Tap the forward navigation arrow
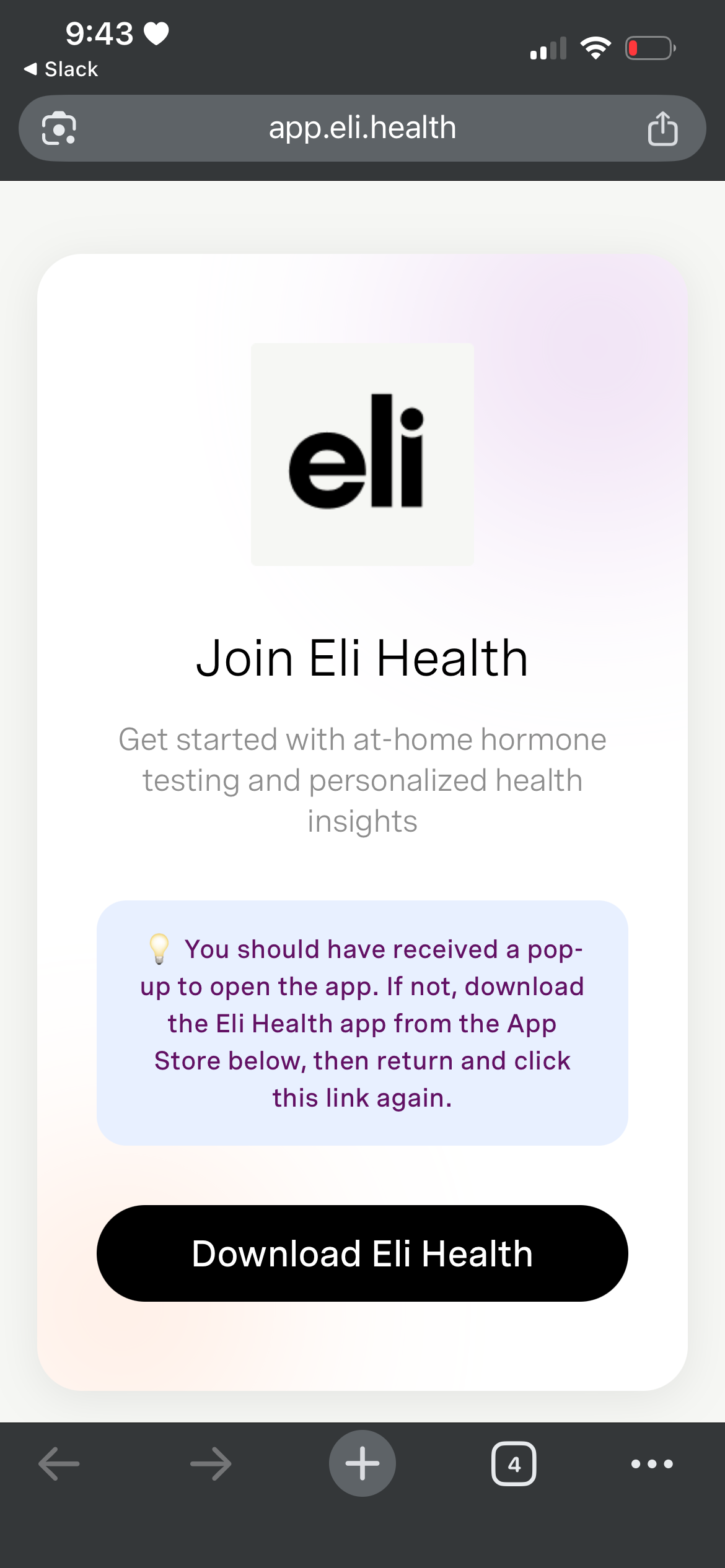 209,1463
